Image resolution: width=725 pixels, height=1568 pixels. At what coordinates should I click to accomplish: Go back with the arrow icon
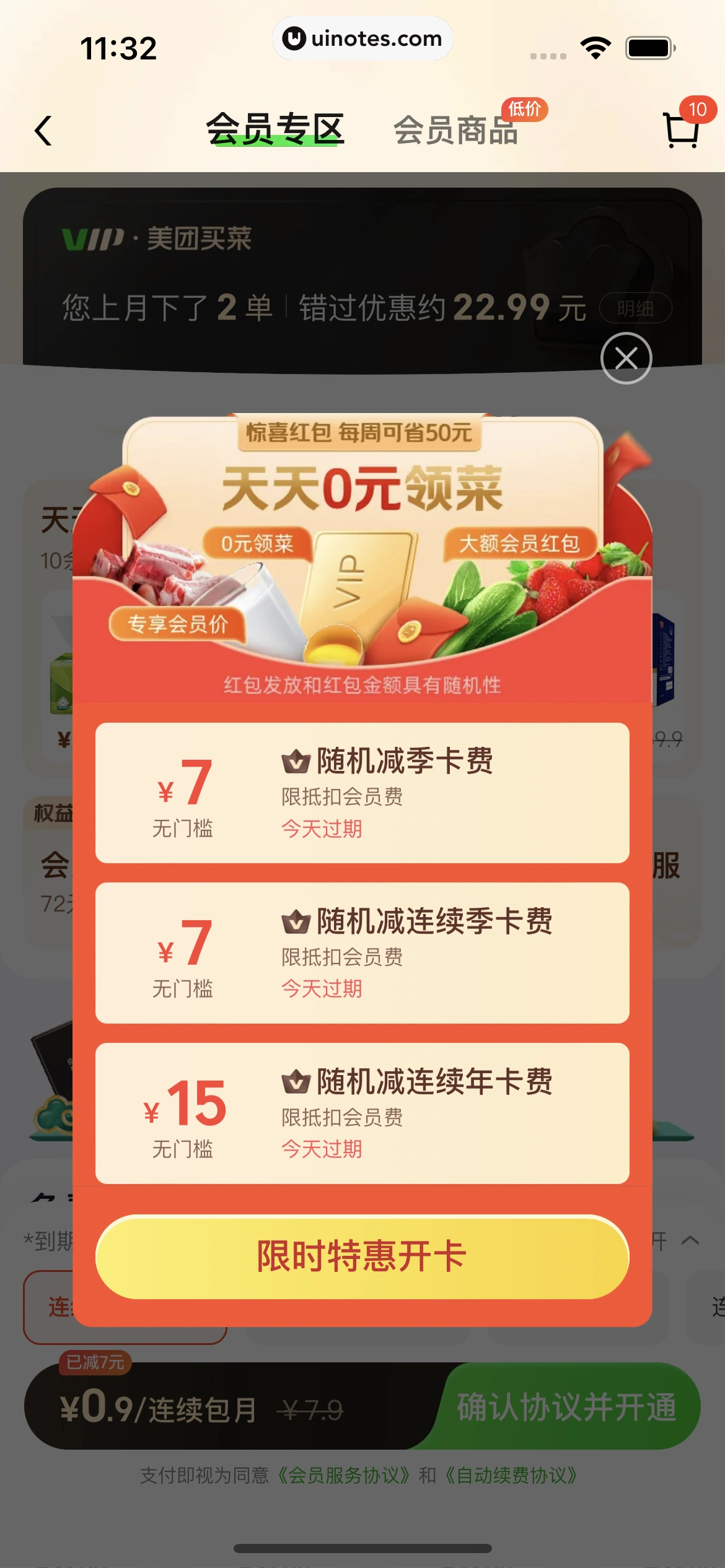point(43,131)
